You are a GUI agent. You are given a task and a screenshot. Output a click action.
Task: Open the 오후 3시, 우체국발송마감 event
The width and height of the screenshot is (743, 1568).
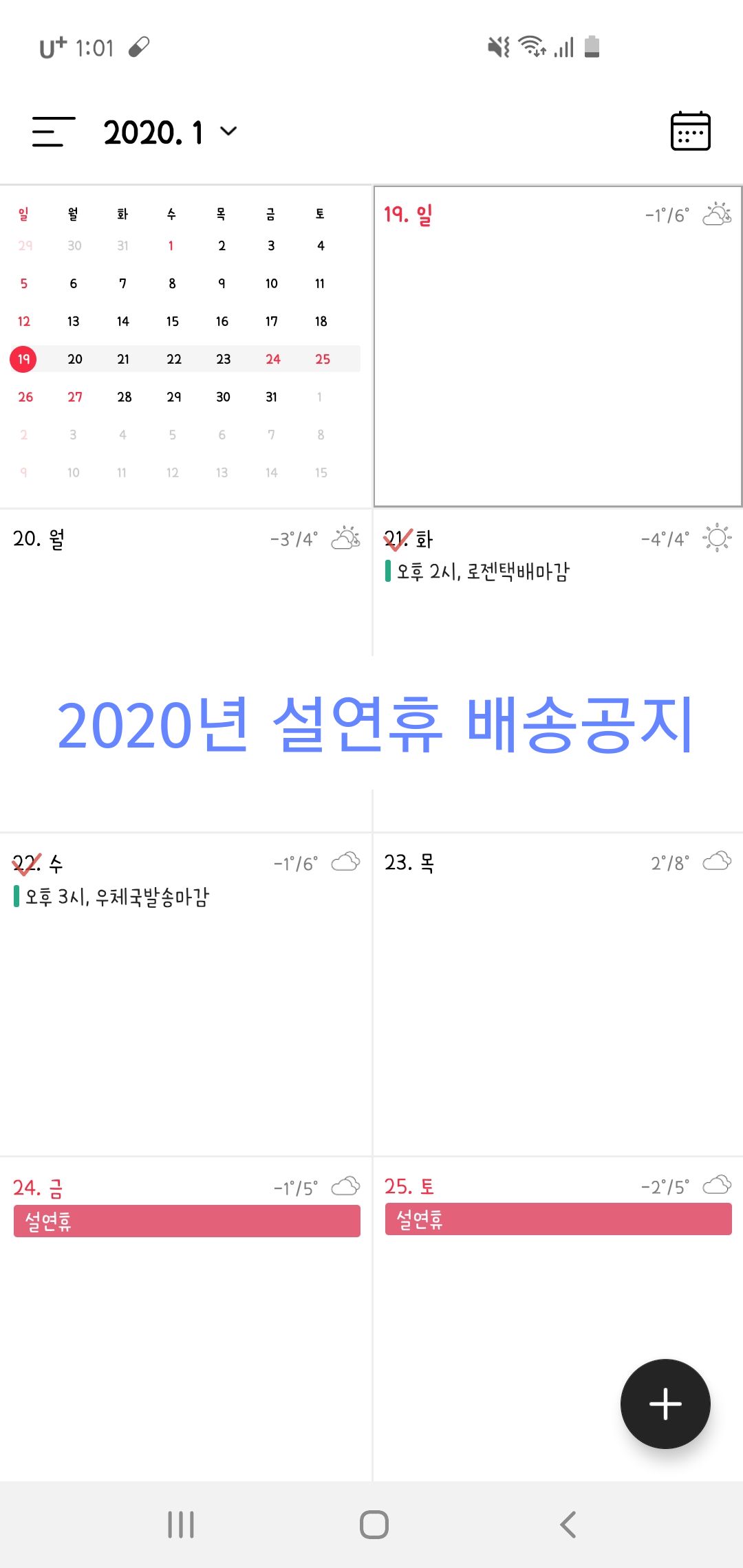tap(117, 897)
